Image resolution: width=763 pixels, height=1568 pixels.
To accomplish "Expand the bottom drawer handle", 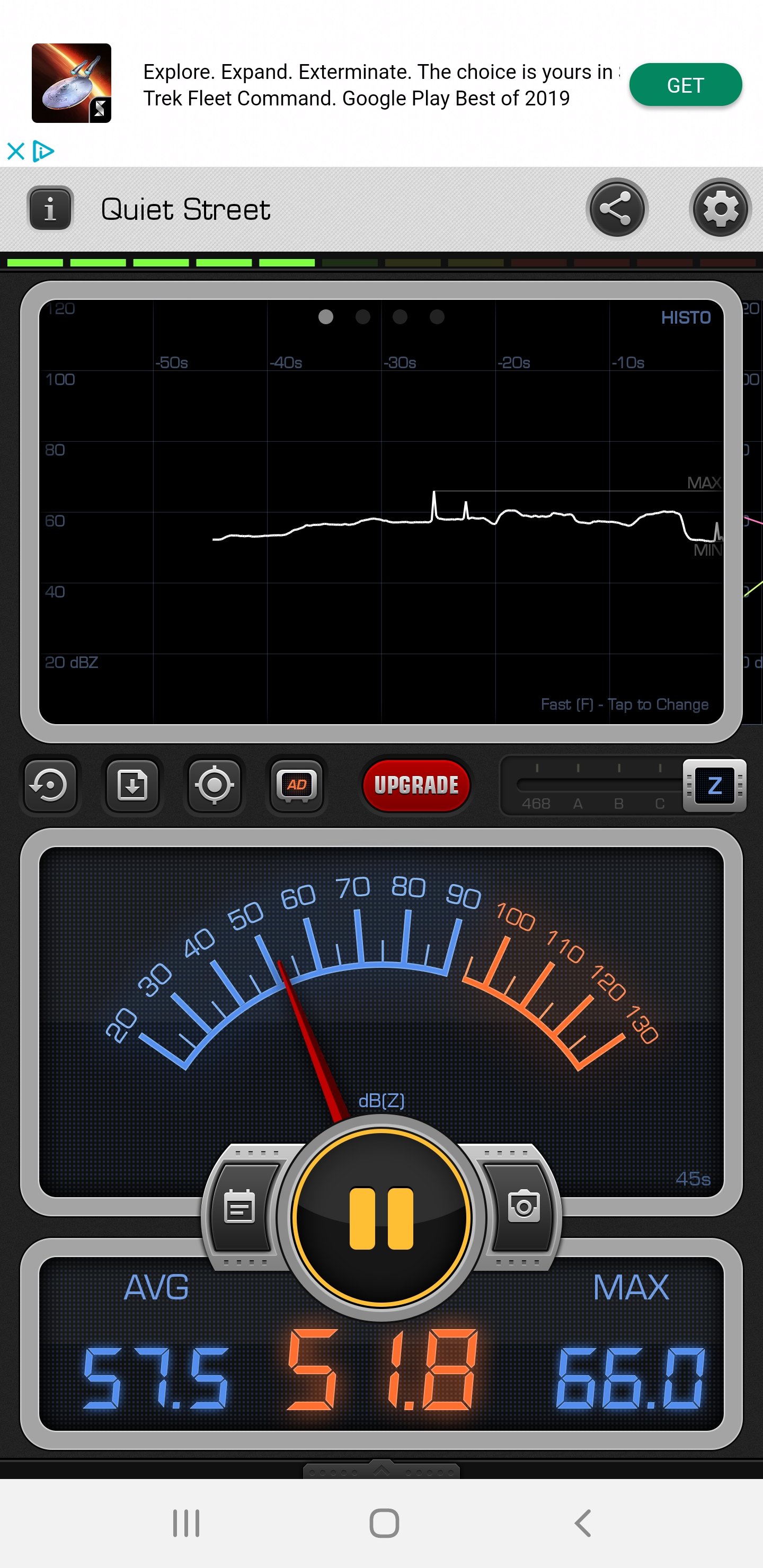I will (x=381, y=1469).
